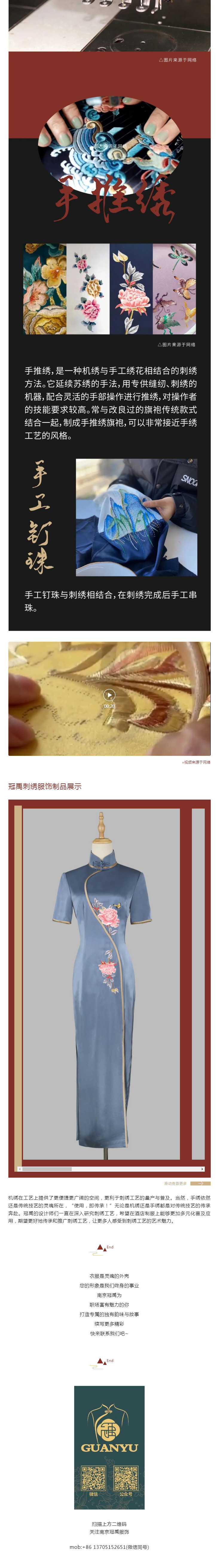Play the embroidery video
The width and height of the screenshot is (217, 1568).
pyautogui.click(x=109, y=694)
